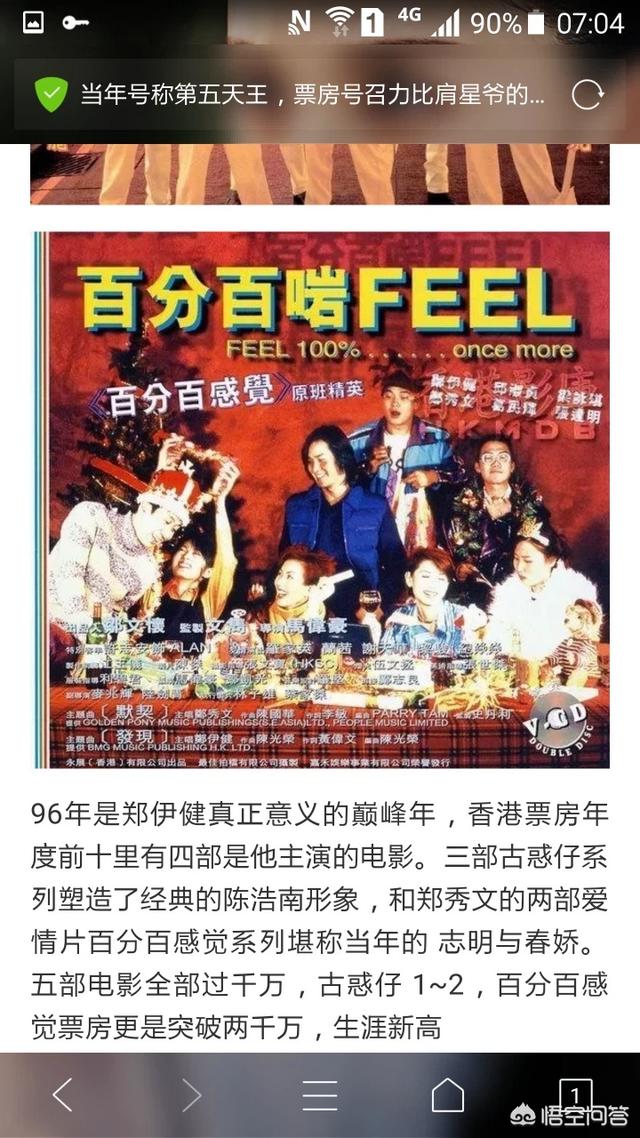
Task: Open the 百分百啱FEEL movie poster image
Action: click(320, 500)
